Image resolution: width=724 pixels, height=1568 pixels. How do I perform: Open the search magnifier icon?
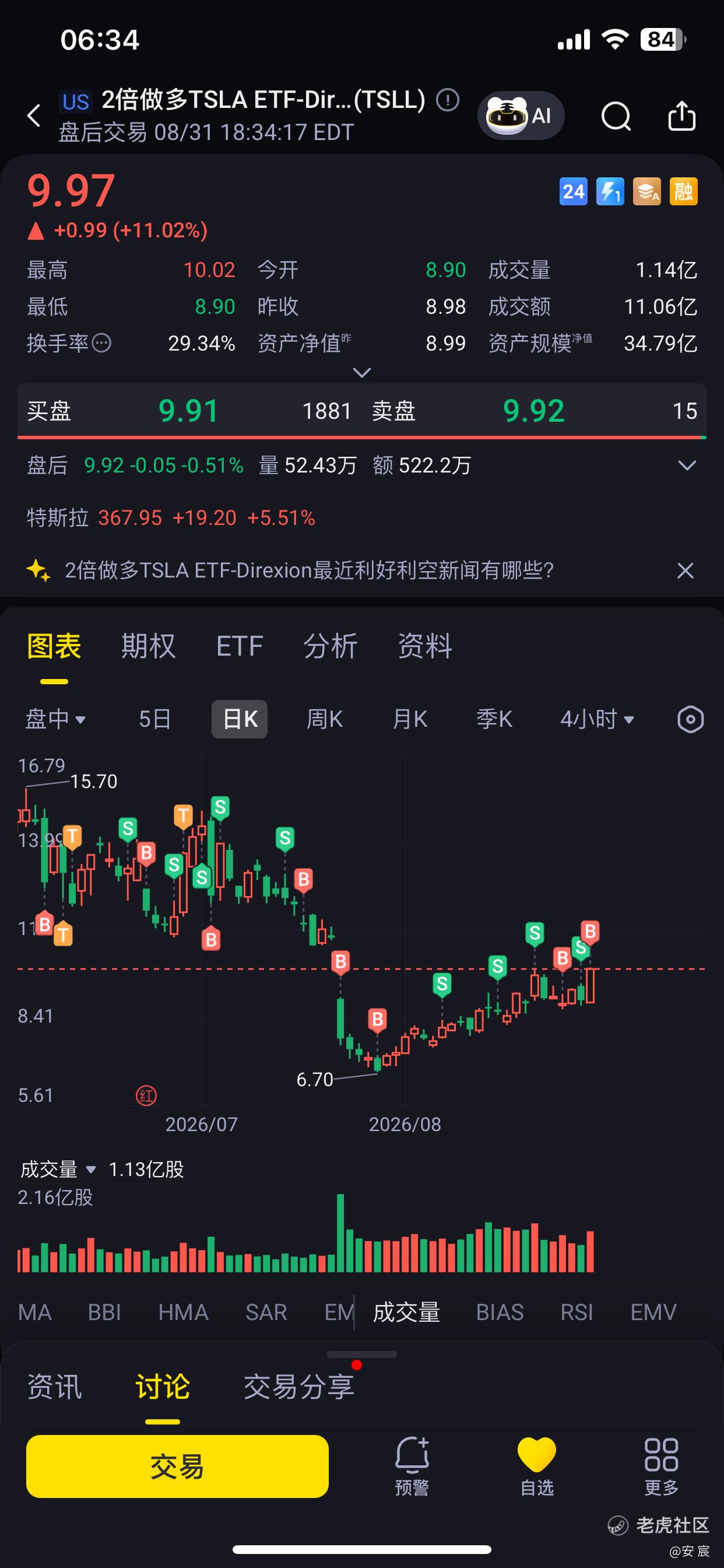tap(616, 116)
